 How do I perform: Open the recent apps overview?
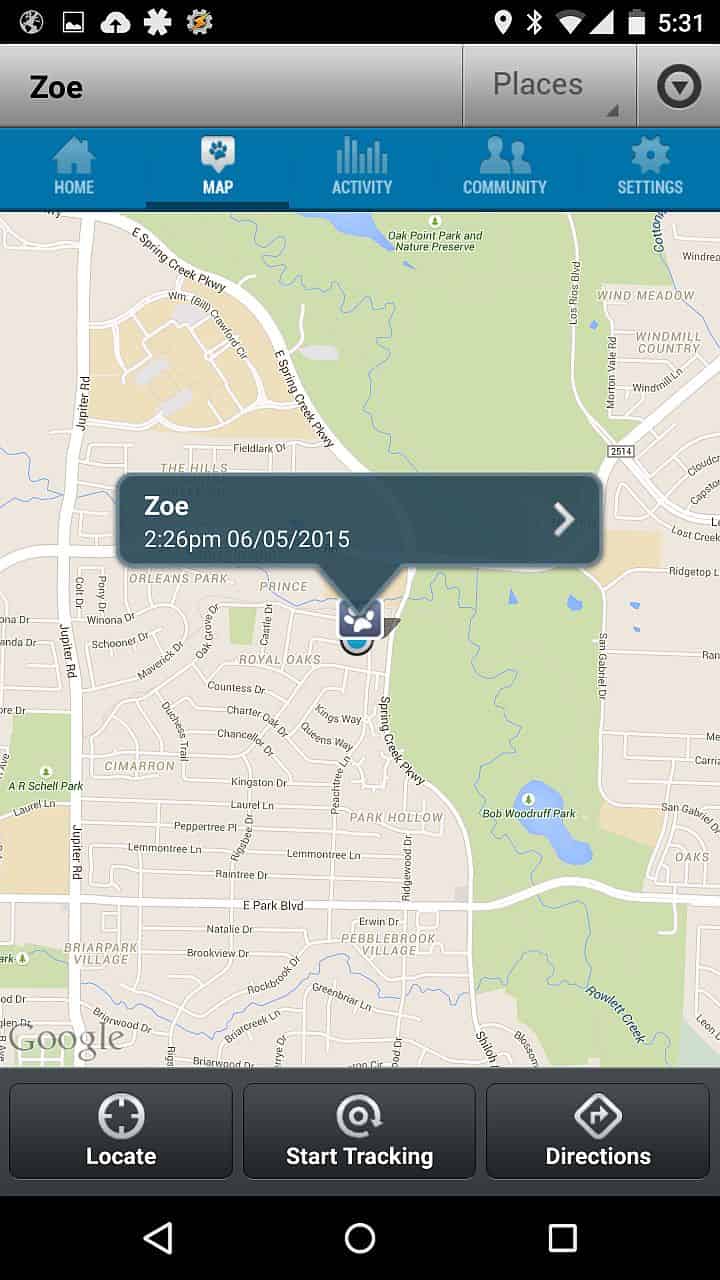pyautogui.click(x=562, y=1238)
